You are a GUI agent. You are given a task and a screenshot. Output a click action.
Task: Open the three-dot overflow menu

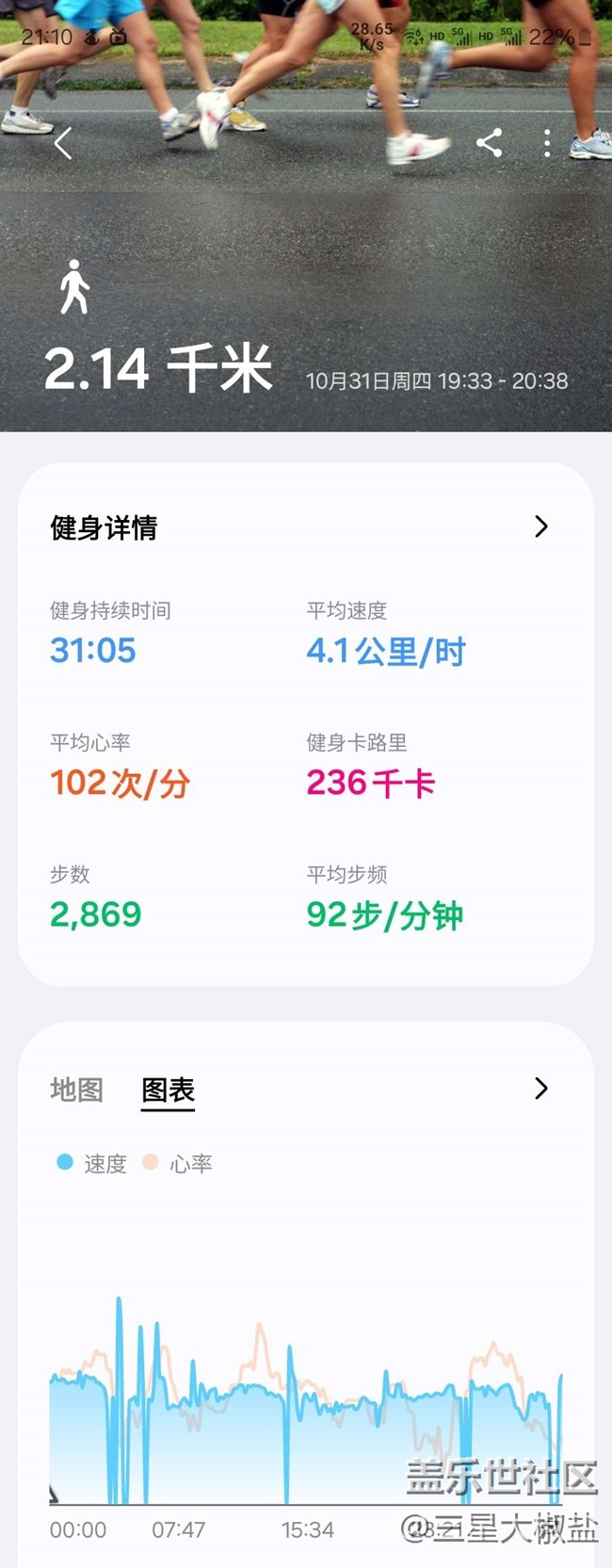pyautogui.click(x=547, y=143)
